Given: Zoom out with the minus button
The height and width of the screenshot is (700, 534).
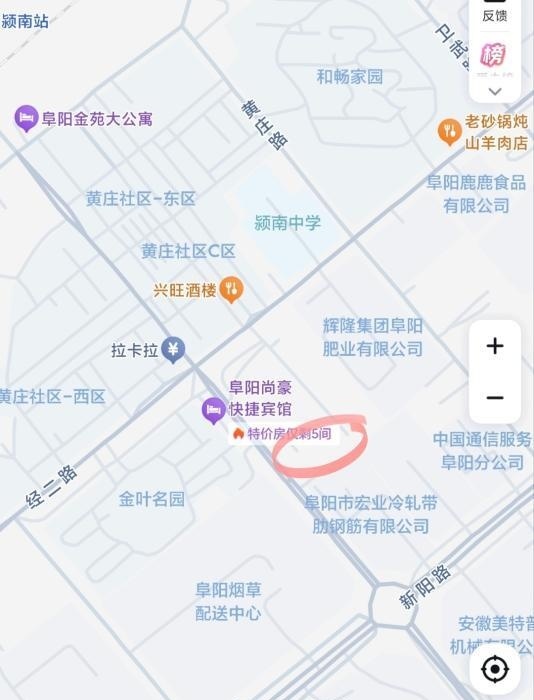Looking at the screenshot, I should tap(495, 397).
